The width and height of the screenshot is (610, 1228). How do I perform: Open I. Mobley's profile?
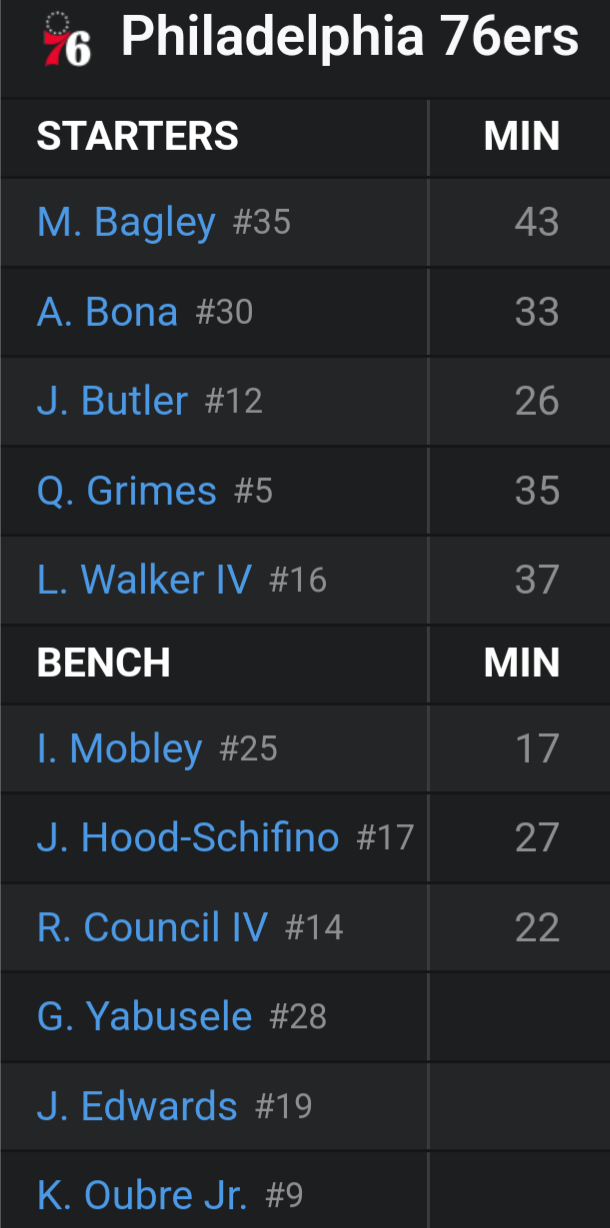(x=119, y=749)
